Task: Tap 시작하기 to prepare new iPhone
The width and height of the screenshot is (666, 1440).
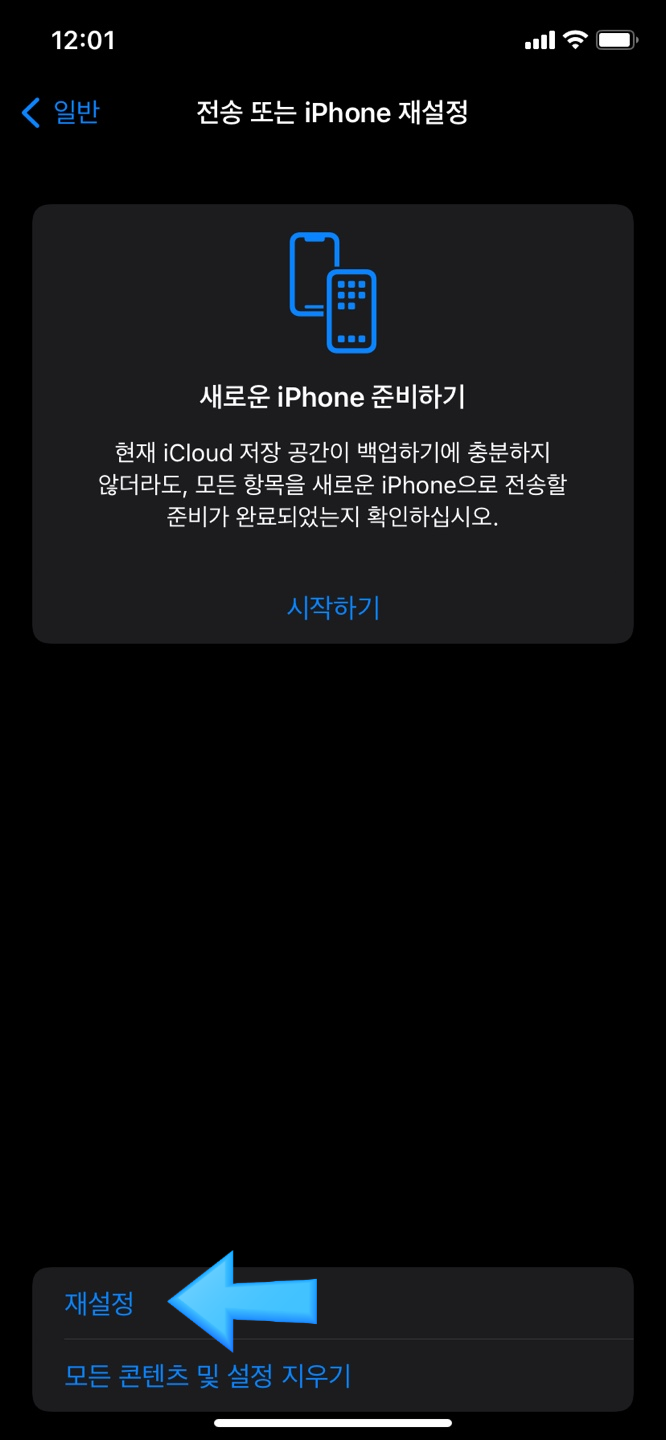Action: pyautogui.click(x=333, y=607)
